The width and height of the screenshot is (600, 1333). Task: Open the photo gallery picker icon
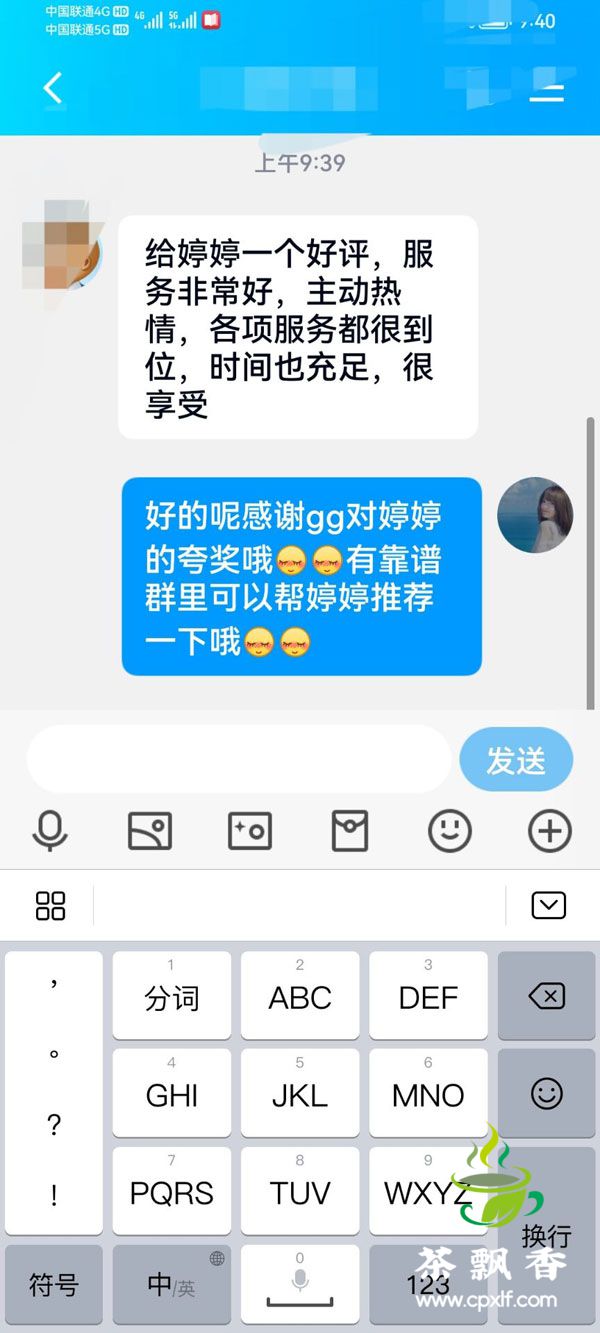150,831
